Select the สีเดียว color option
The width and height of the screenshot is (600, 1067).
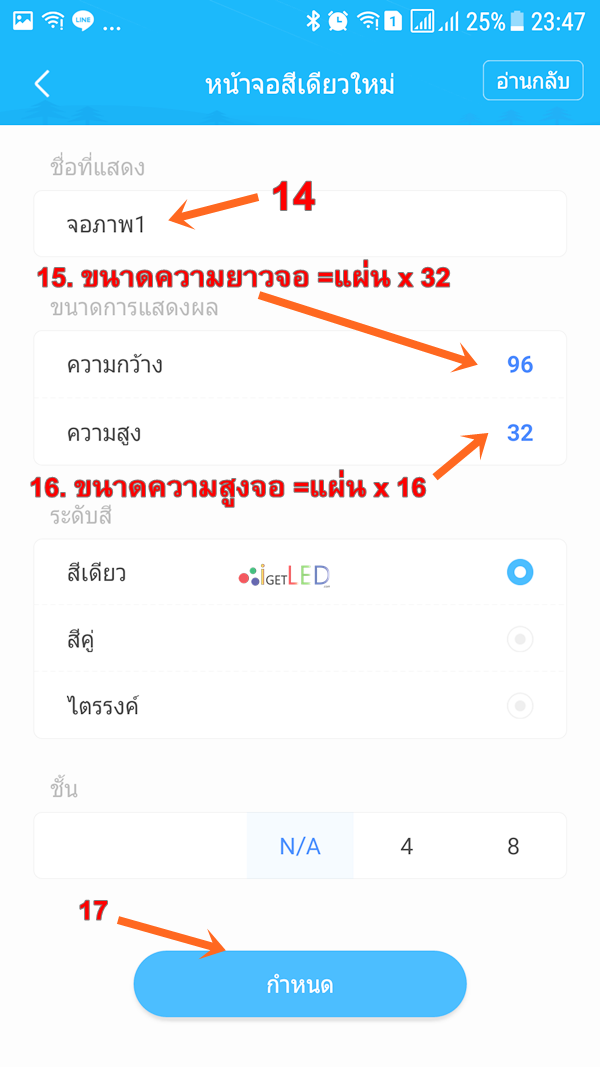tap(300, 573)
